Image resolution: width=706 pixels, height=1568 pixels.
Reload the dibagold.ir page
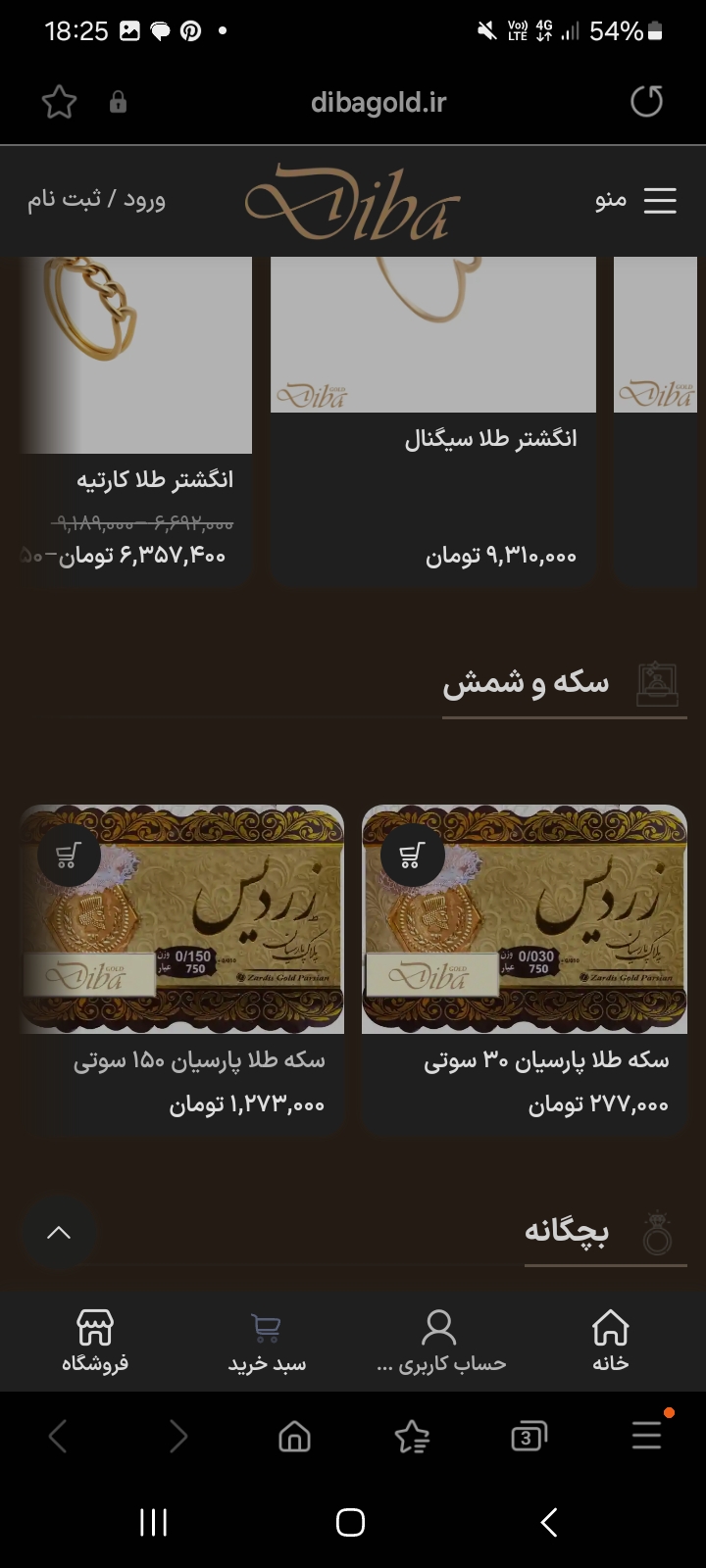coord(646,101)
